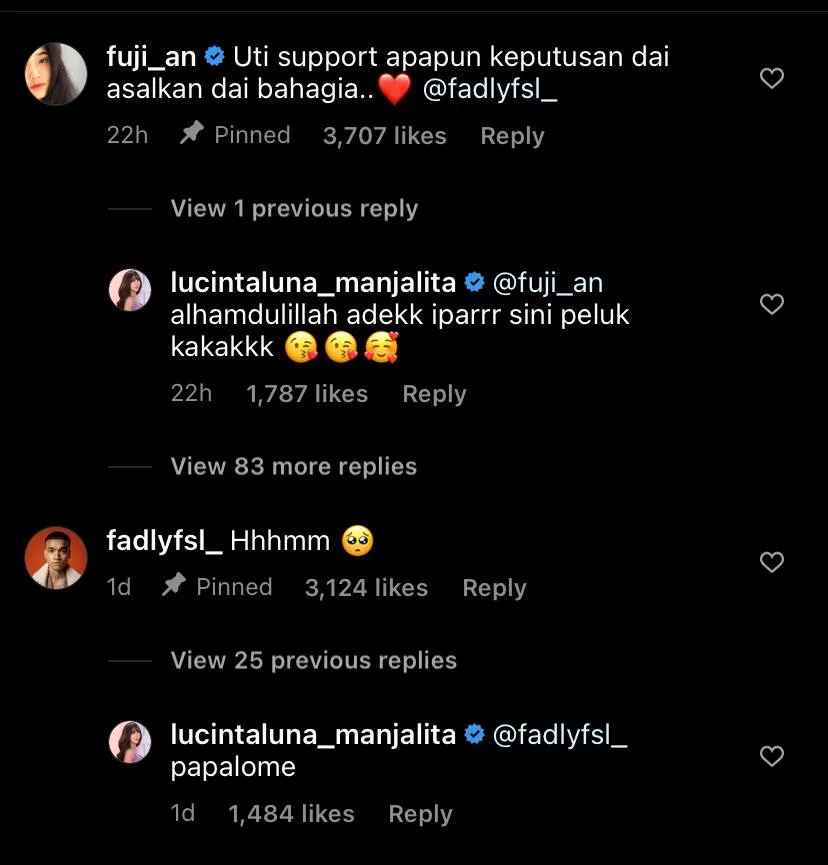Expand View 25 previous replies
Image resolution: width=828 pixels, height=865 pixels.
tap(314, 661)
